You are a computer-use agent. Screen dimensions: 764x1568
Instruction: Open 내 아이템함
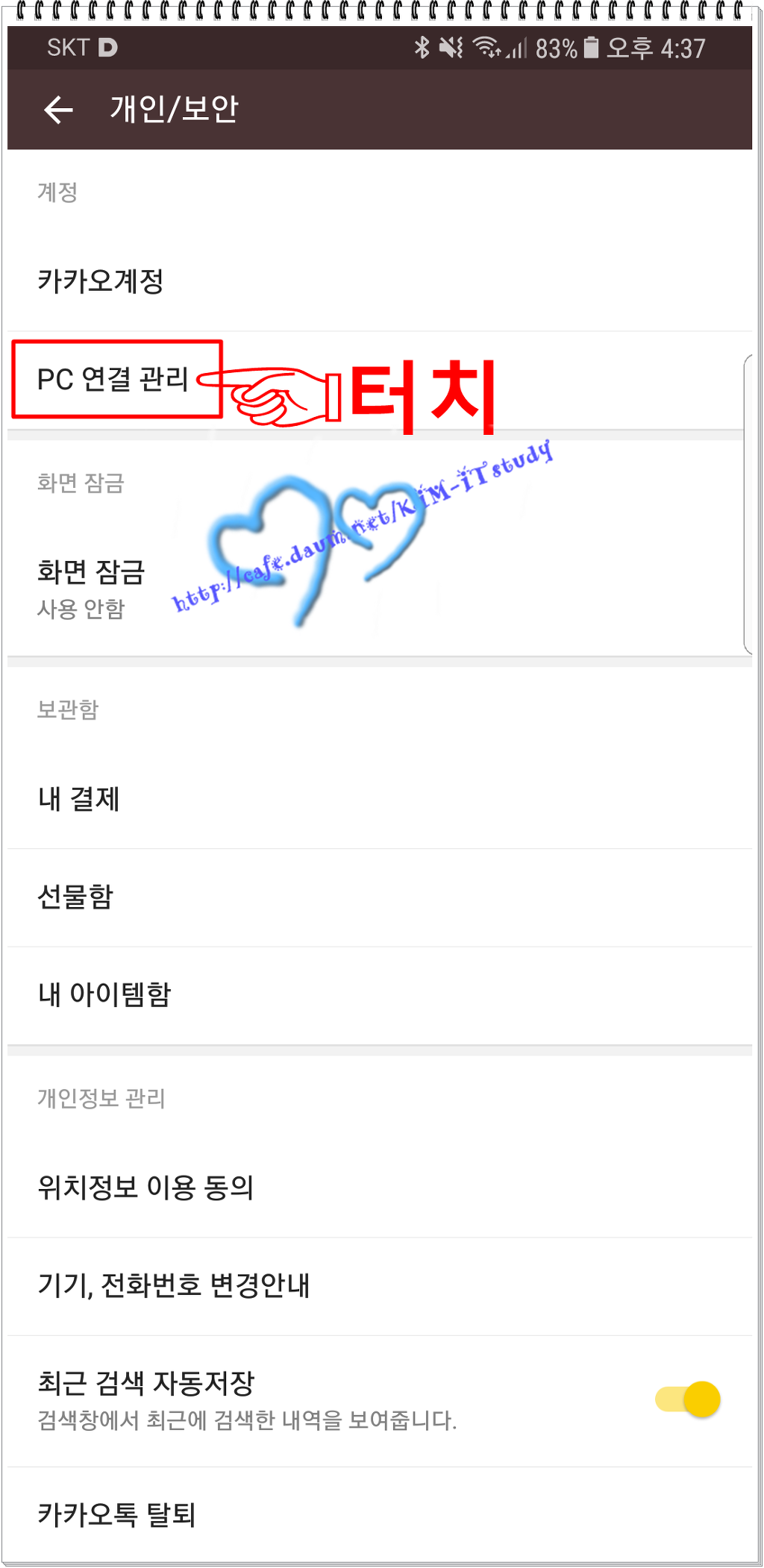click(x=104, y=994)
